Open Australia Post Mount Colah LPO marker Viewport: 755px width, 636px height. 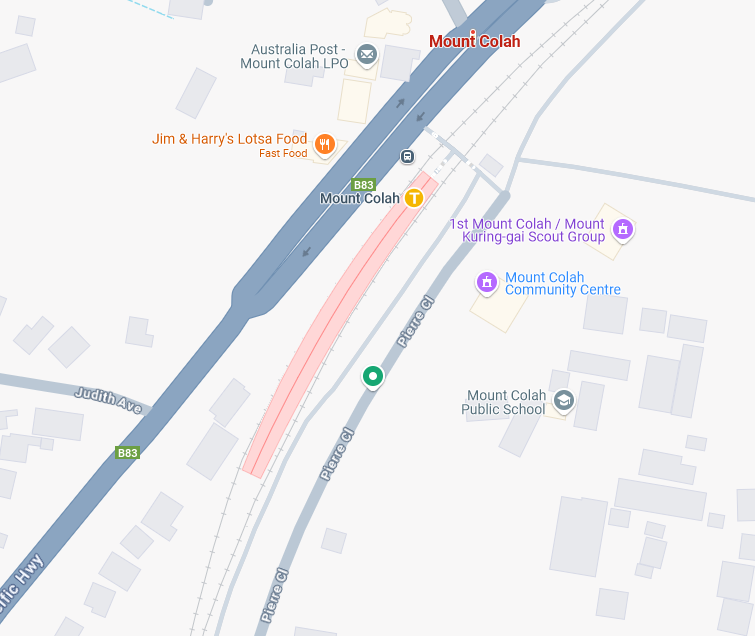coord(366,54)
